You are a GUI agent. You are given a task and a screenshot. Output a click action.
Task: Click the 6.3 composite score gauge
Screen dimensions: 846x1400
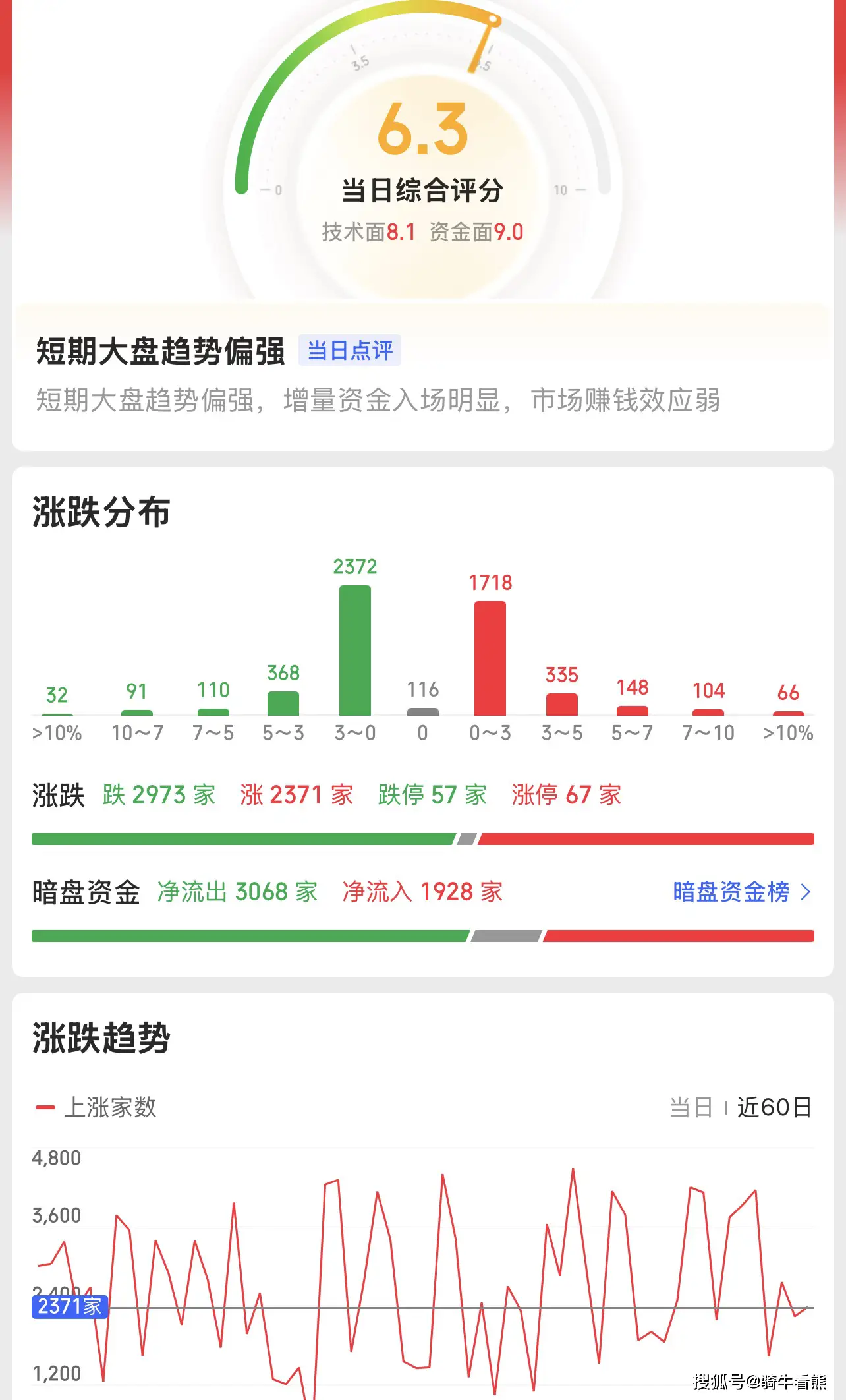[424, 129]
